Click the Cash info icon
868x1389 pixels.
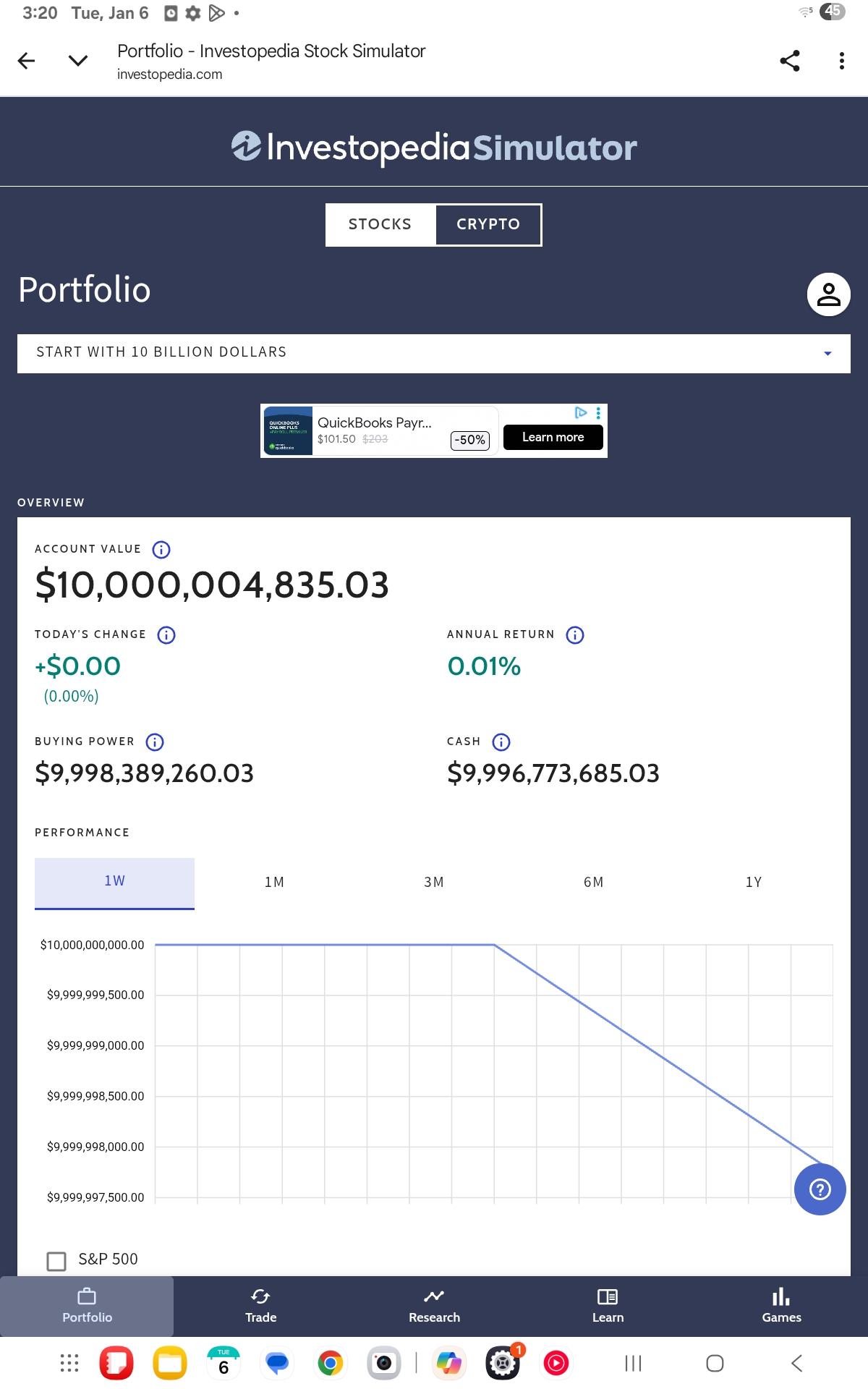(x=500, y=742)
